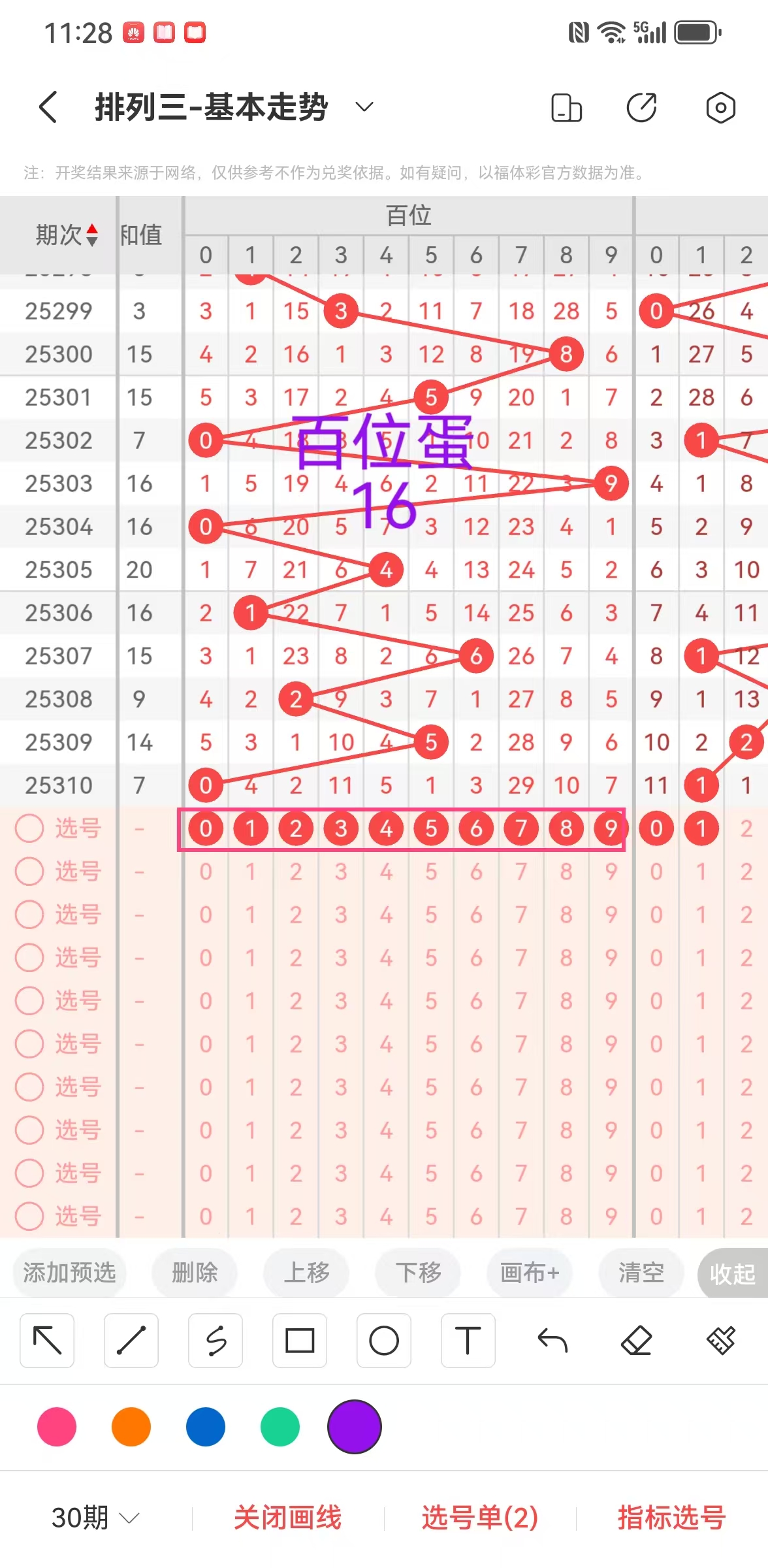Expand the 排列三-基本走势 title dropdown
768x1568 pixels.
(x=364, y=107)
